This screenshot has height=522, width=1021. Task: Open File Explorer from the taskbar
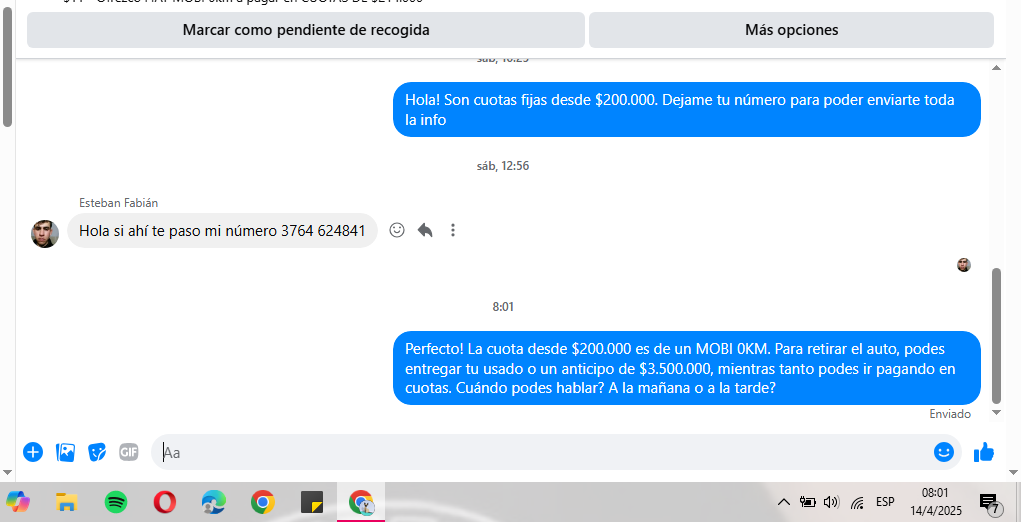coord(67,502)
